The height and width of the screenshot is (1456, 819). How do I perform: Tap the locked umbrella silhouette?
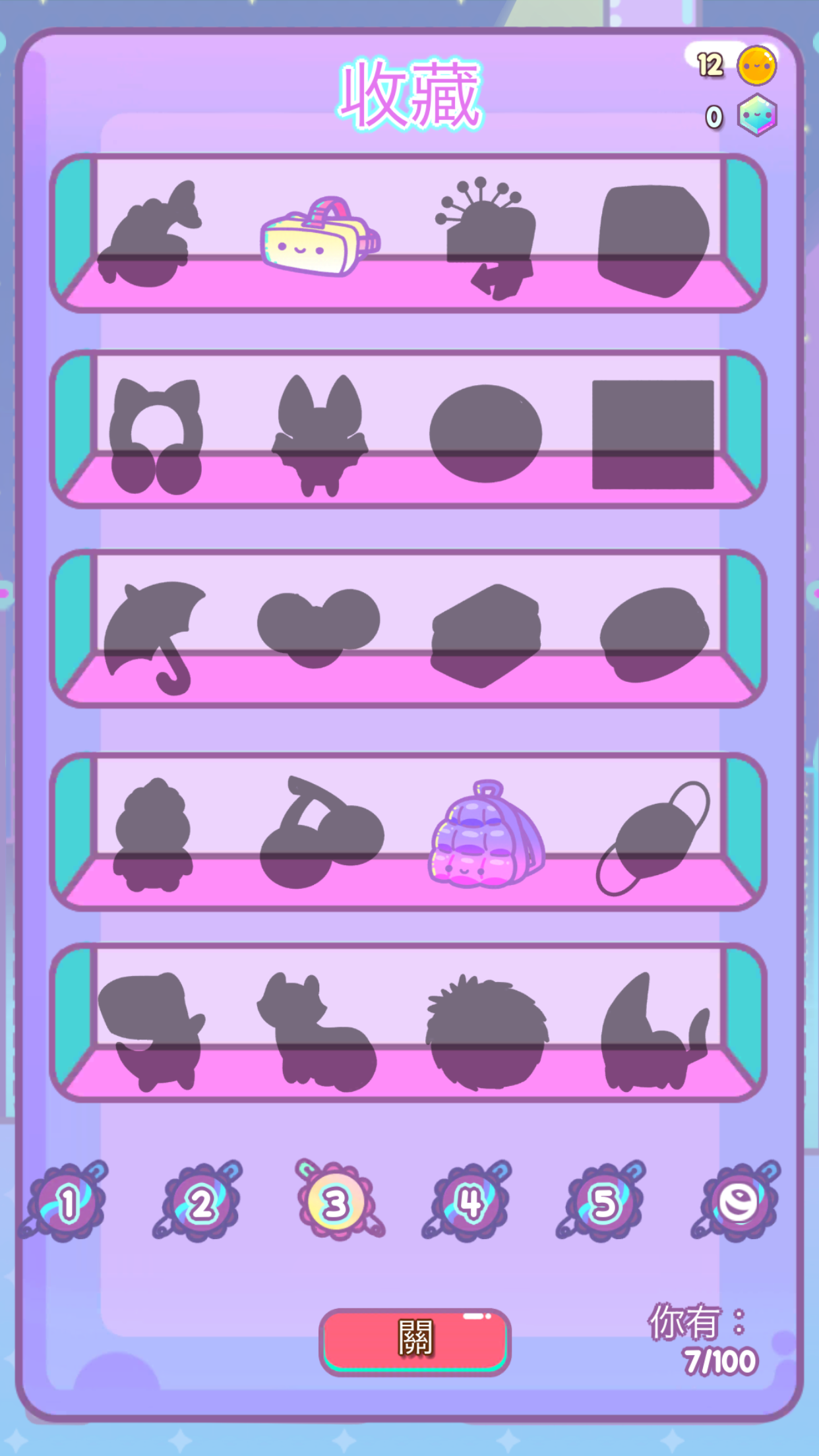(154, 637)
